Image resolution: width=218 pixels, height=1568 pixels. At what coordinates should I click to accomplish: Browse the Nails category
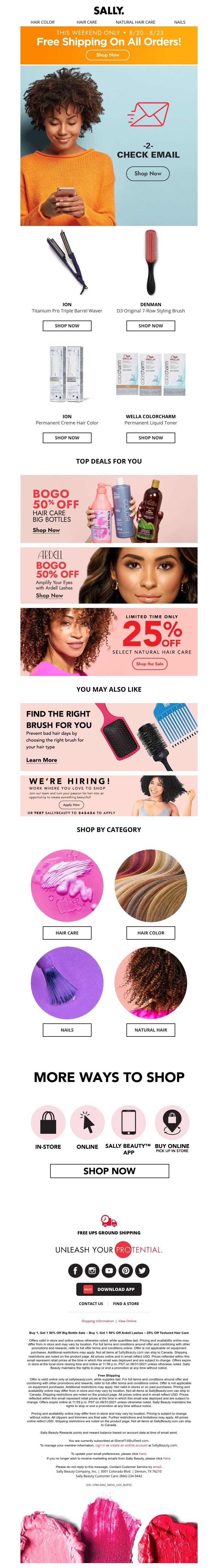point(67,1030)
